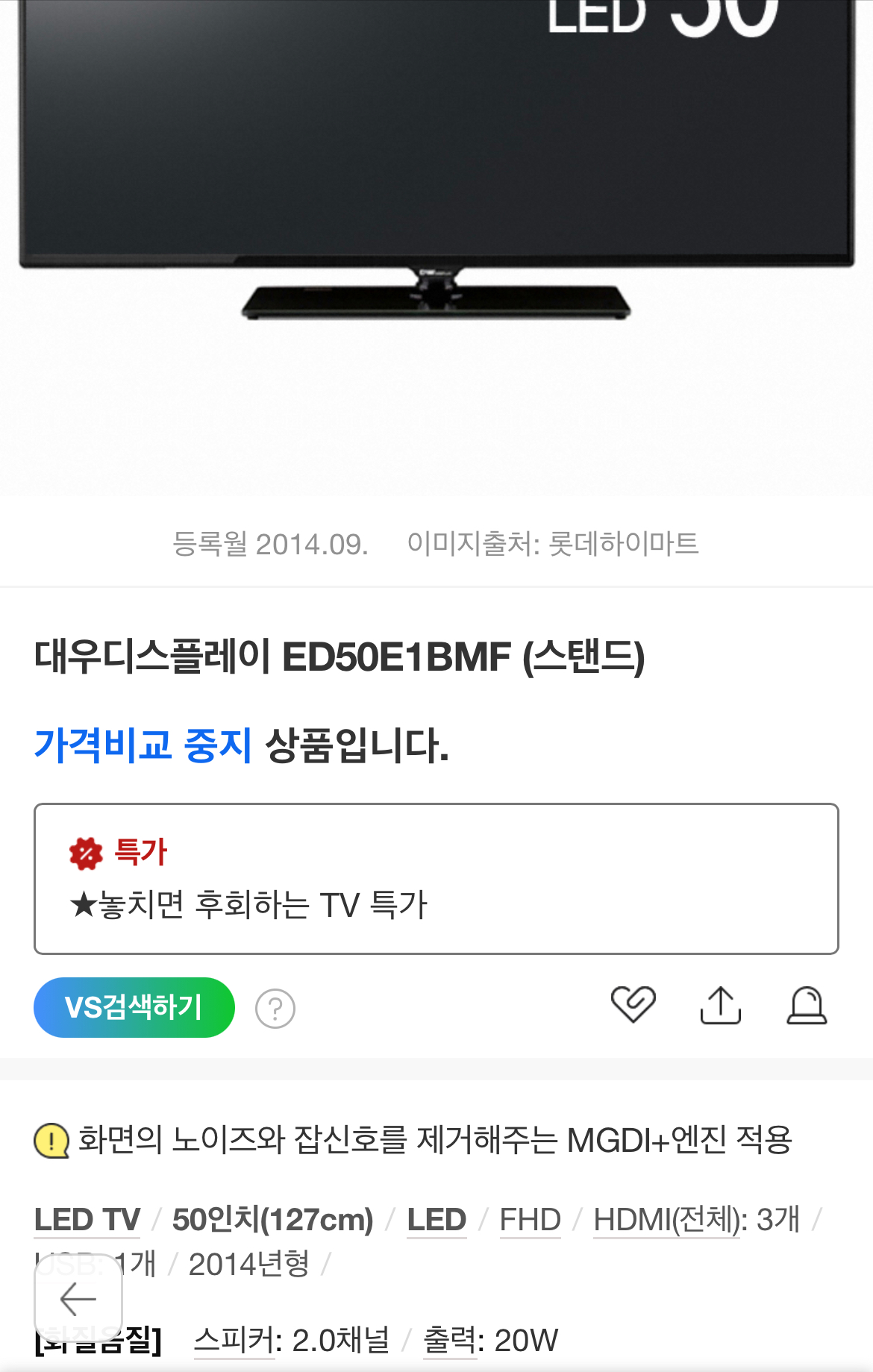Tap the VS검색하기 button
873x1372 pixels.
(134, 1007)
